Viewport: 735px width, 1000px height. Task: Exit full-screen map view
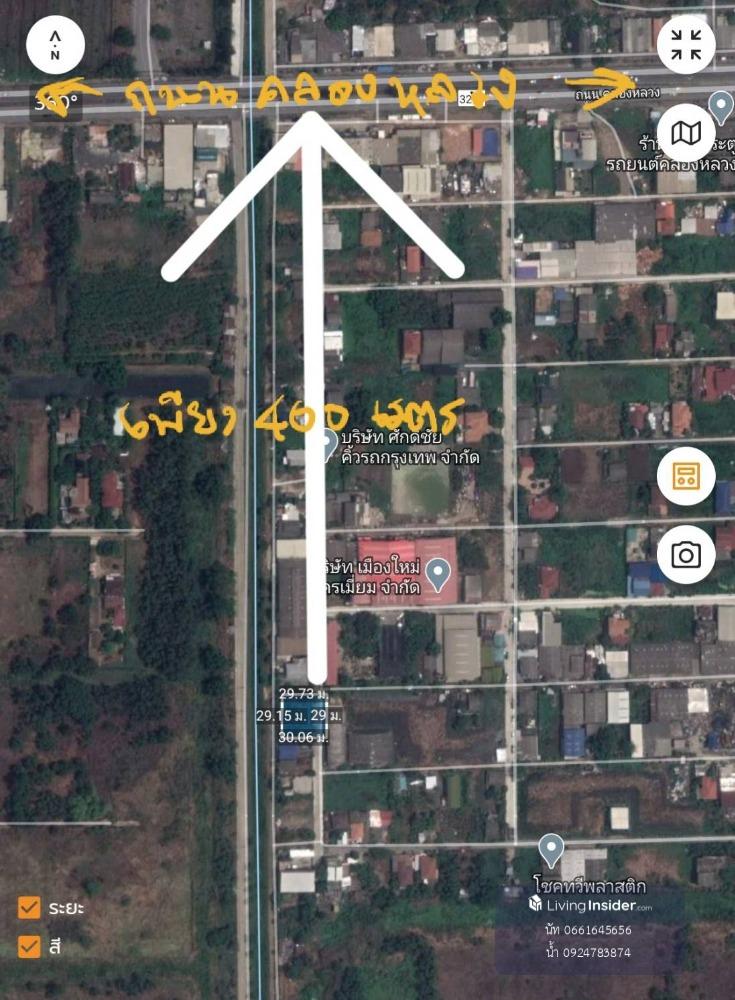(686, 44)
